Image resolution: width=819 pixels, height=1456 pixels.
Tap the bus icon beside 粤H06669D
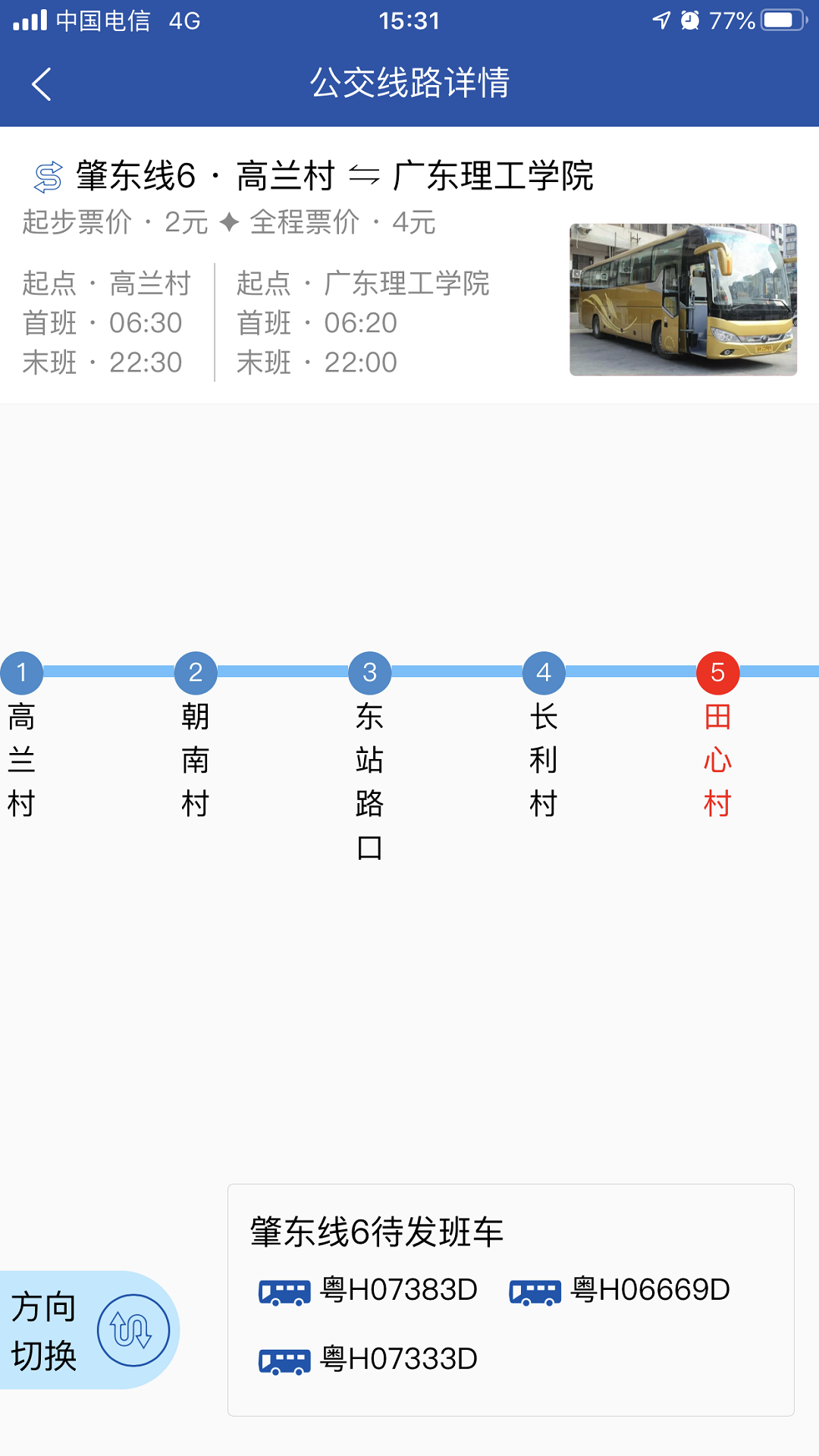pos(535,1291)
